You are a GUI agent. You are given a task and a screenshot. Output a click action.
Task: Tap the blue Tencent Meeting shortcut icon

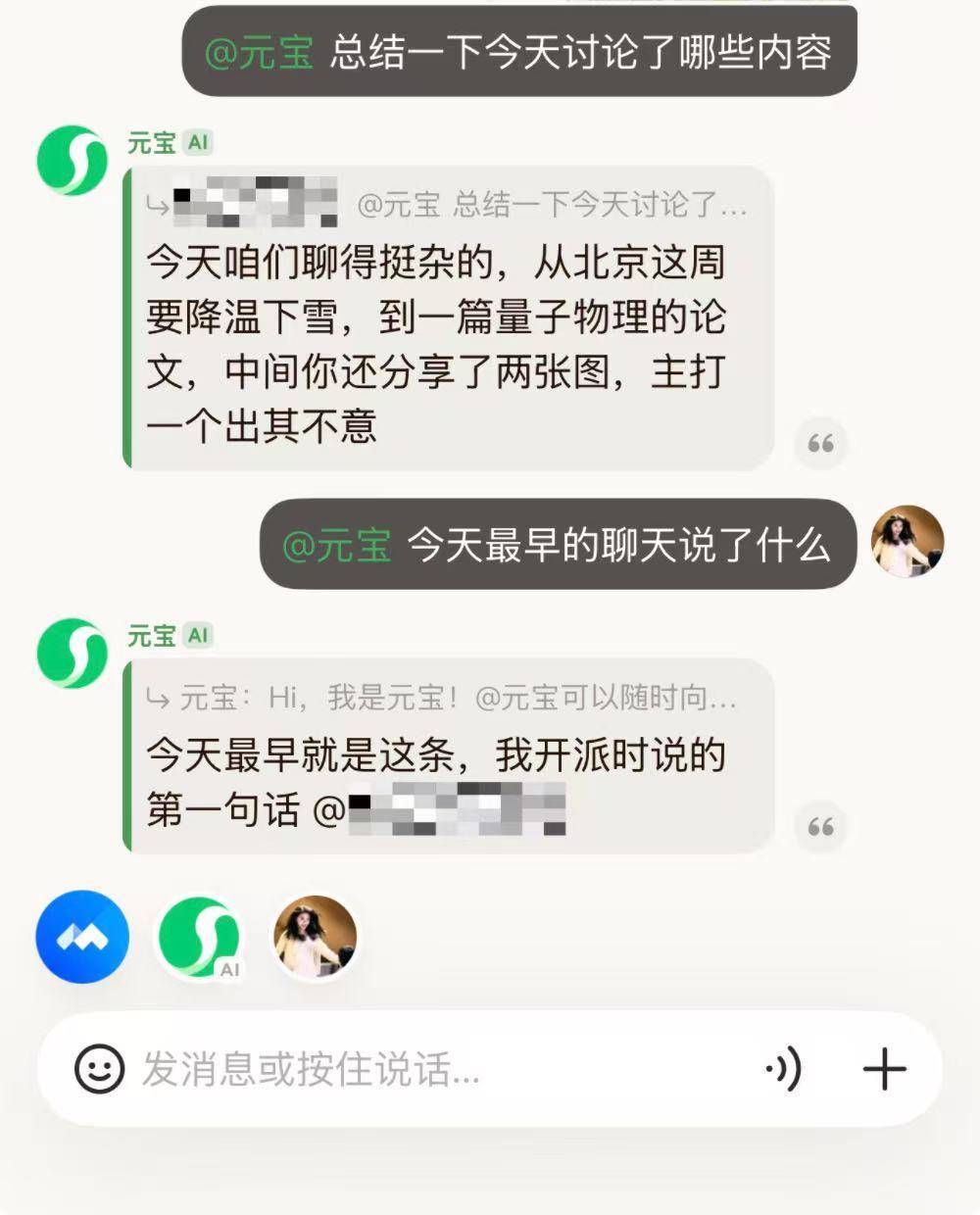[82, 937]
